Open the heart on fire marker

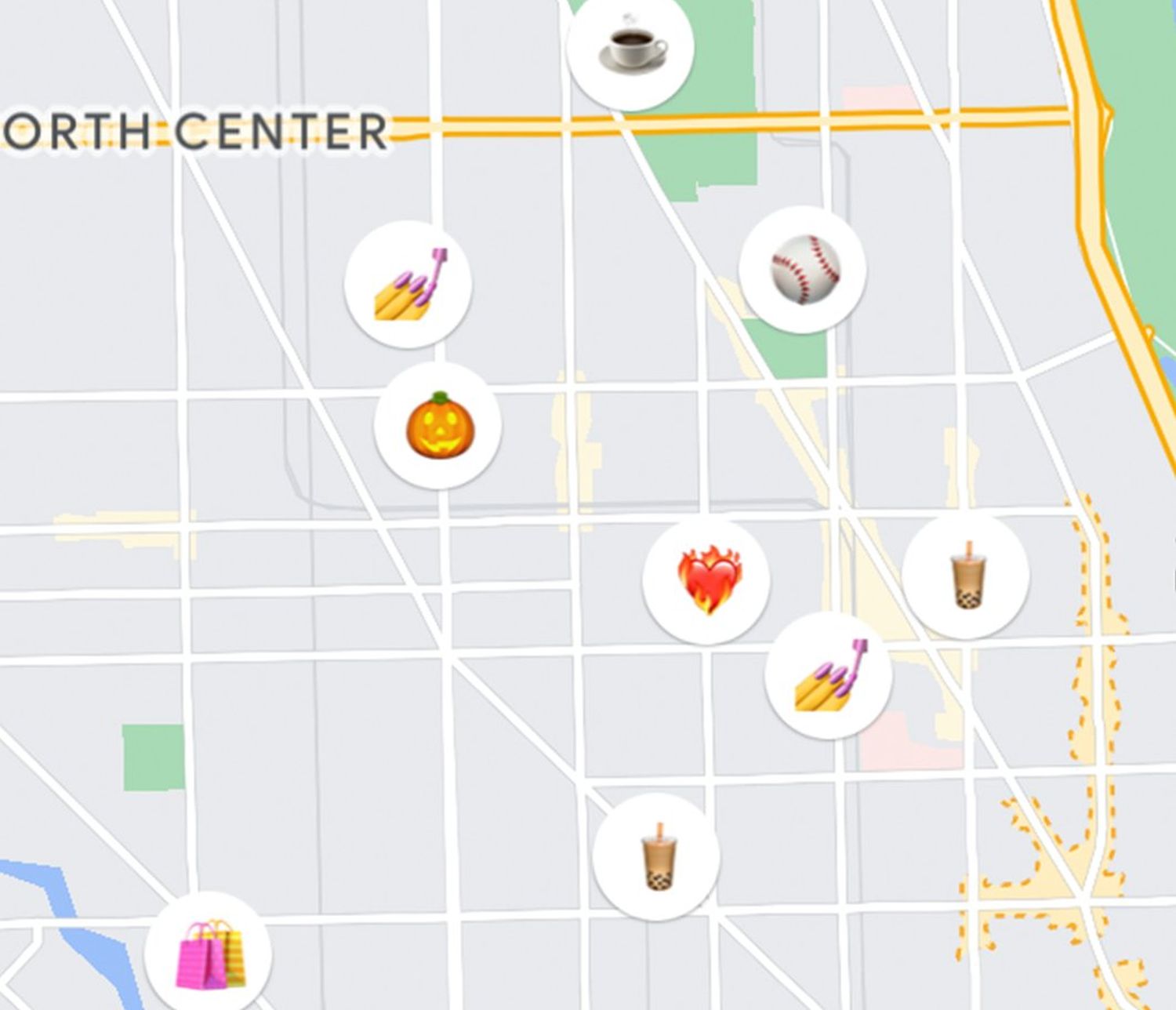706,581
